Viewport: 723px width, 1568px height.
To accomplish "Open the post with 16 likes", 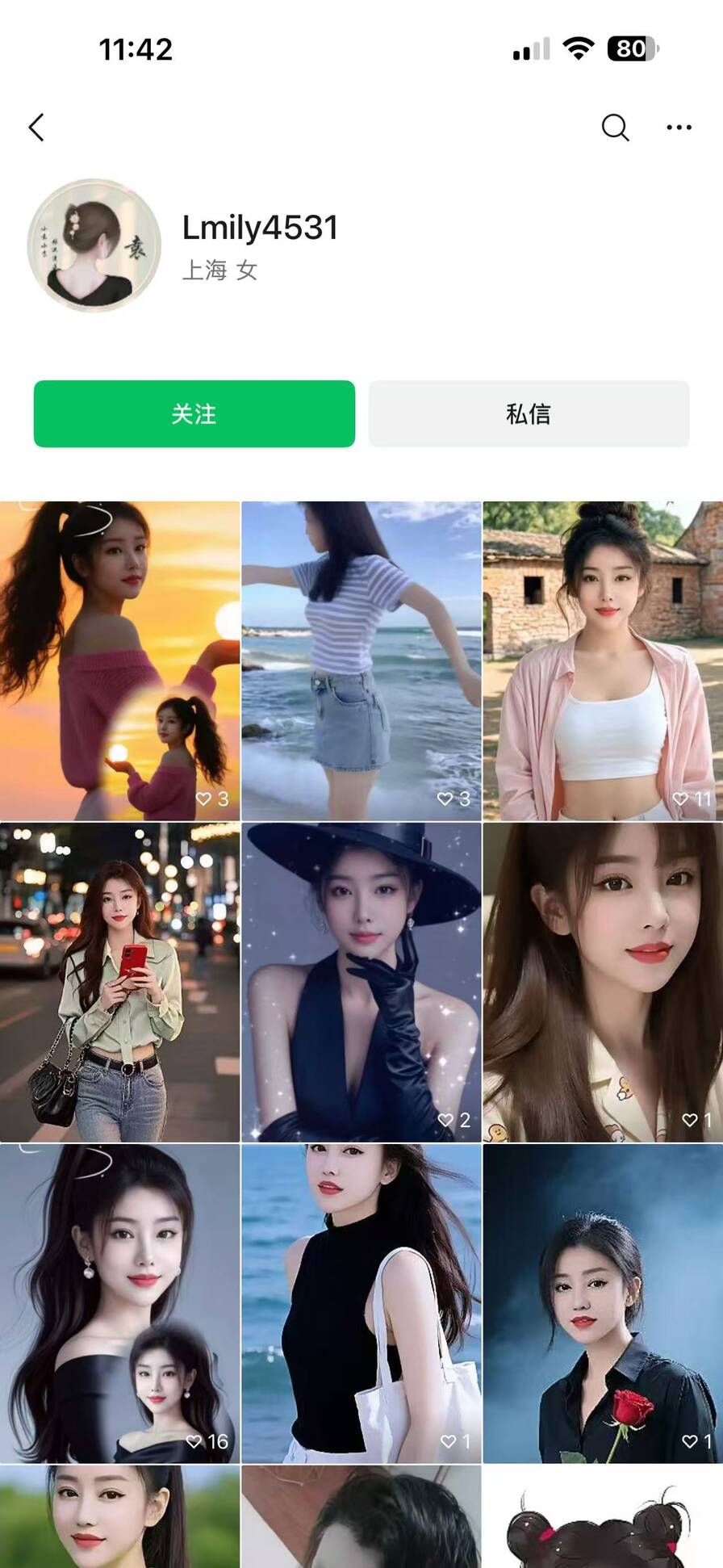I will pyautogui.click(x=119, y=1303).
